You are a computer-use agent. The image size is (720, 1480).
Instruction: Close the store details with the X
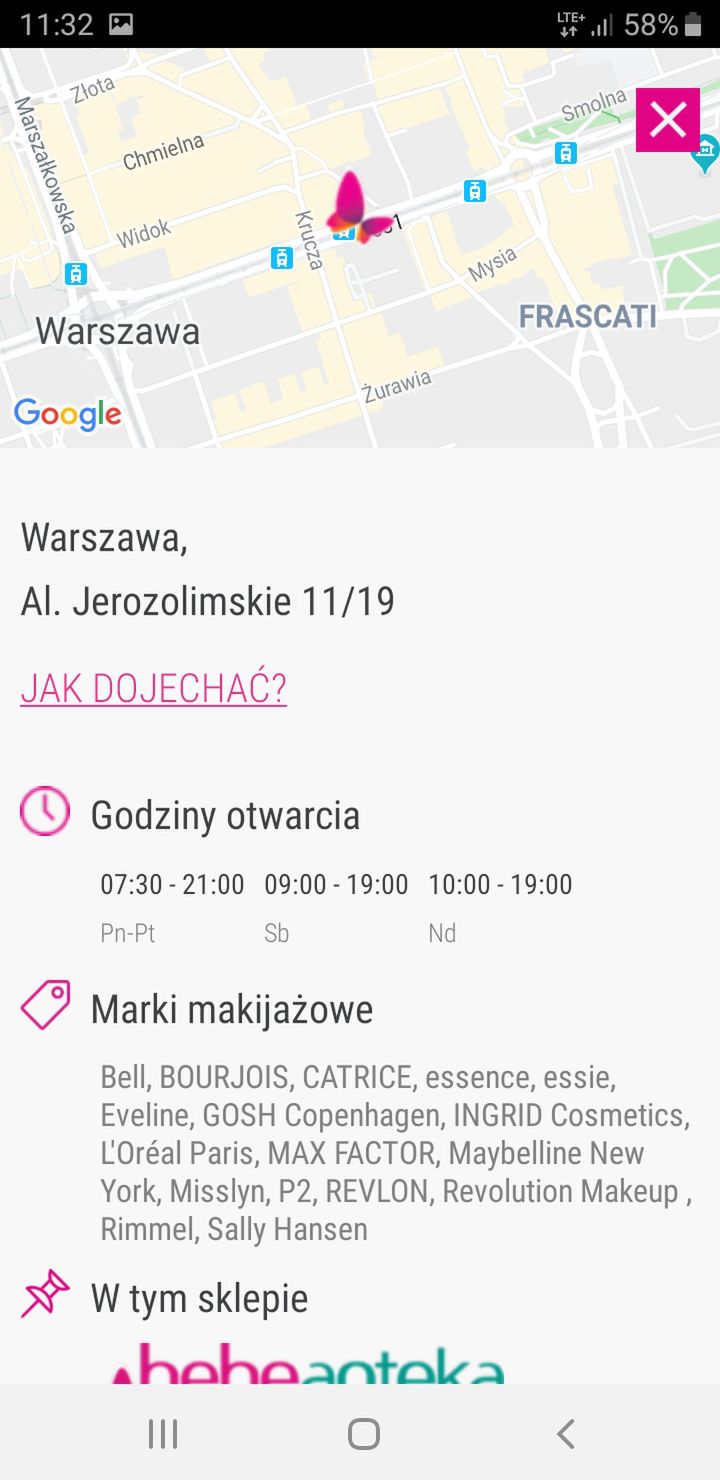[x=668, y=120]
